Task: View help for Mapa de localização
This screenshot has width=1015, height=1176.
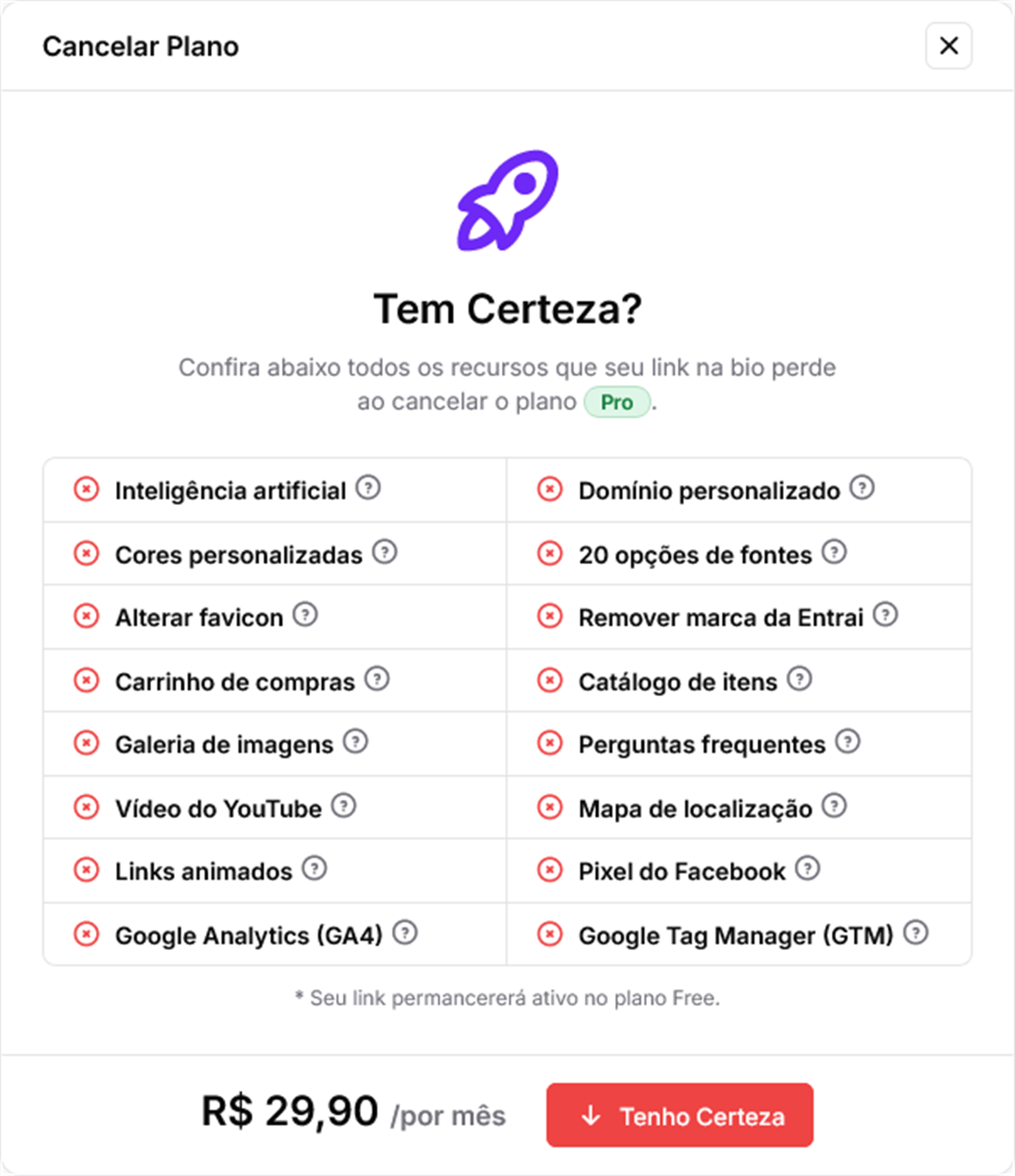Action: pos(834,806)
